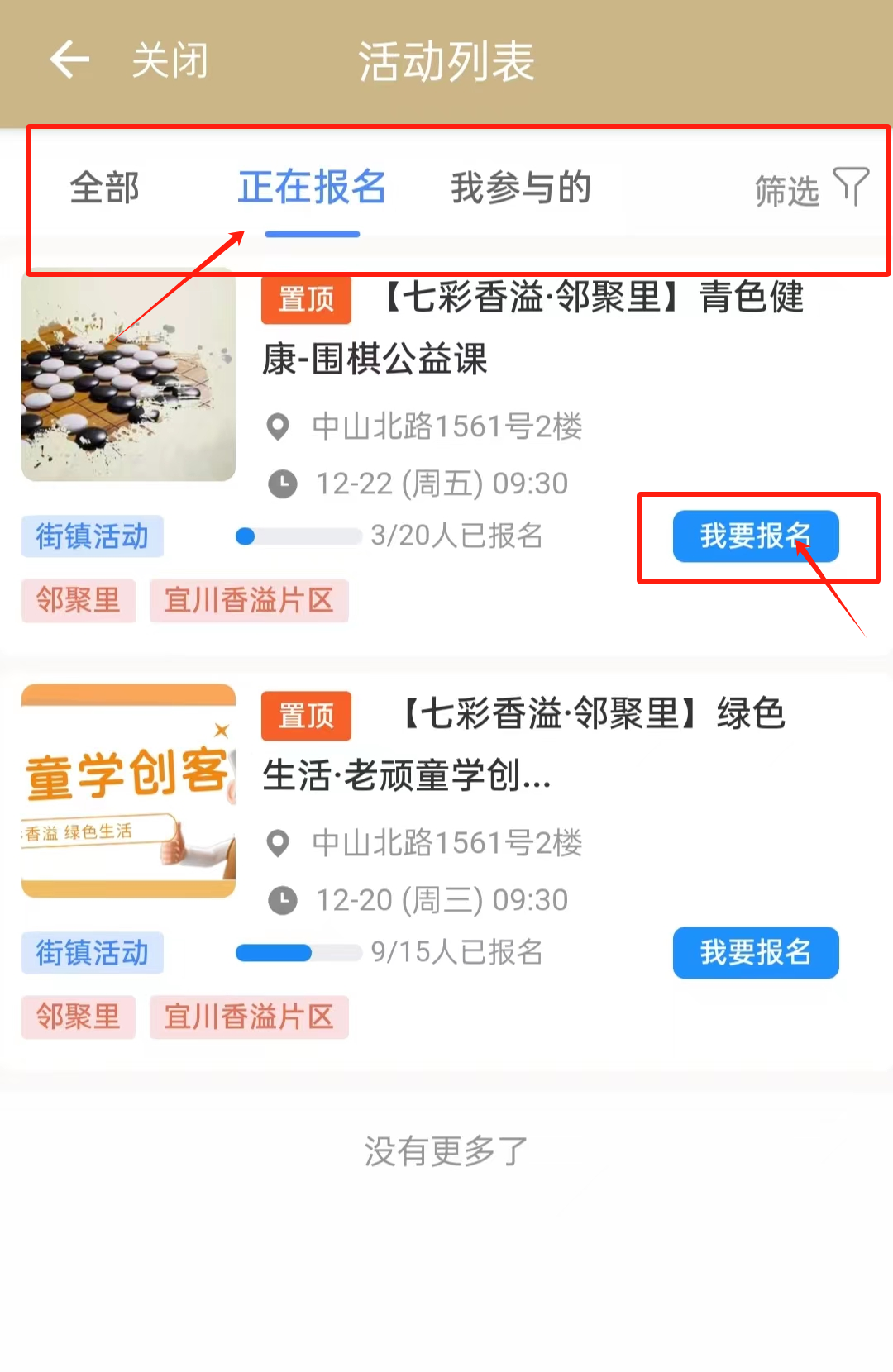
Task: Switch to the 全部 tab
Action: pyautogui.click(x=105, y=188)
